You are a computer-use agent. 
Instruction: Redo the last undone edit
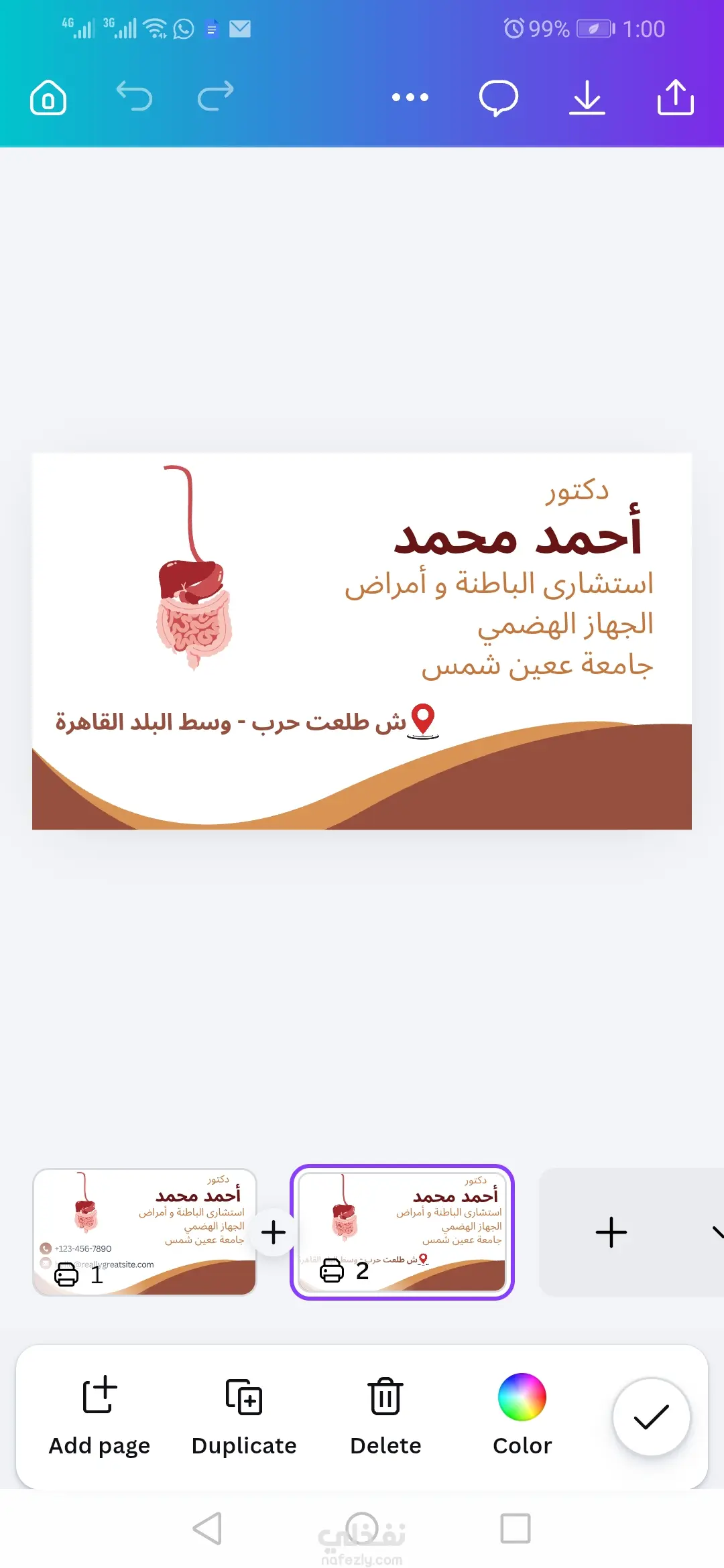pyautogui.click(x=215, y=96)
